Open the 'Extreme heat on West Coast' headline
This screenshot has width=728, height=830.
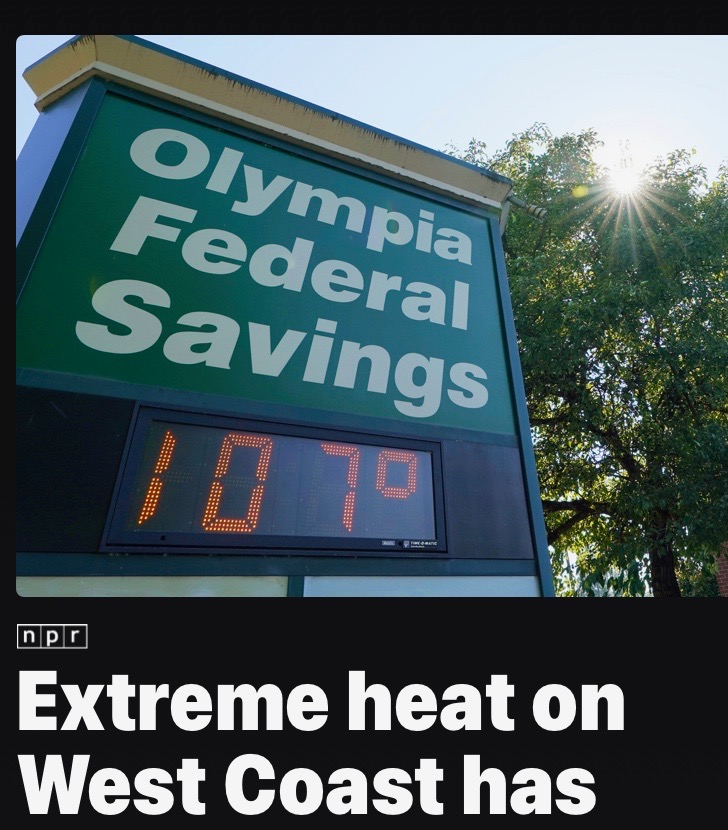tap(320, 742)
